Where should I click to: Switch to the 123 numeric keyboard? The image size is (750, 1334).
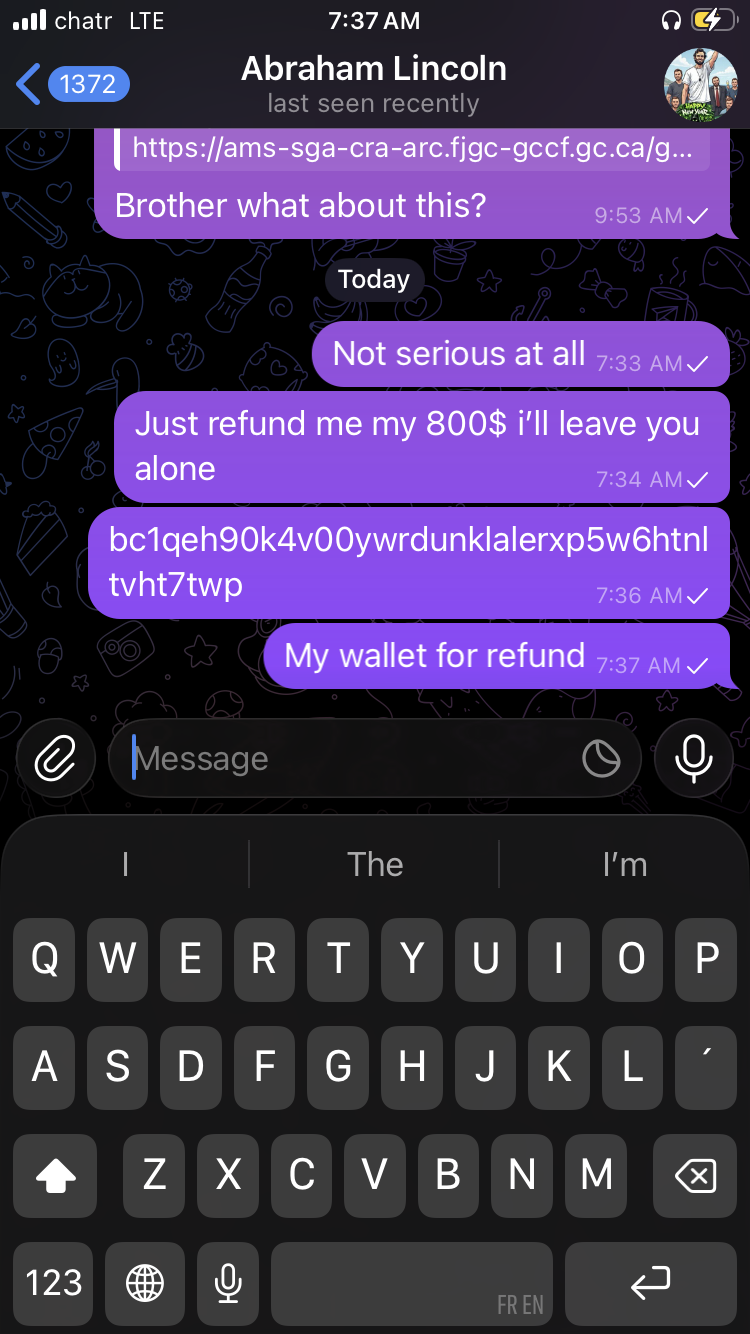click(x=54, y=1283)
